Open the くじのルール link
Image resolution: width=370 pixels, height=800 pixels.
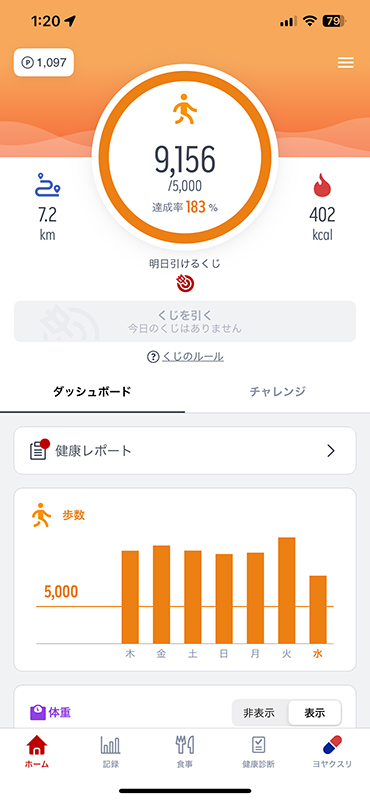(x=185, y=357)
